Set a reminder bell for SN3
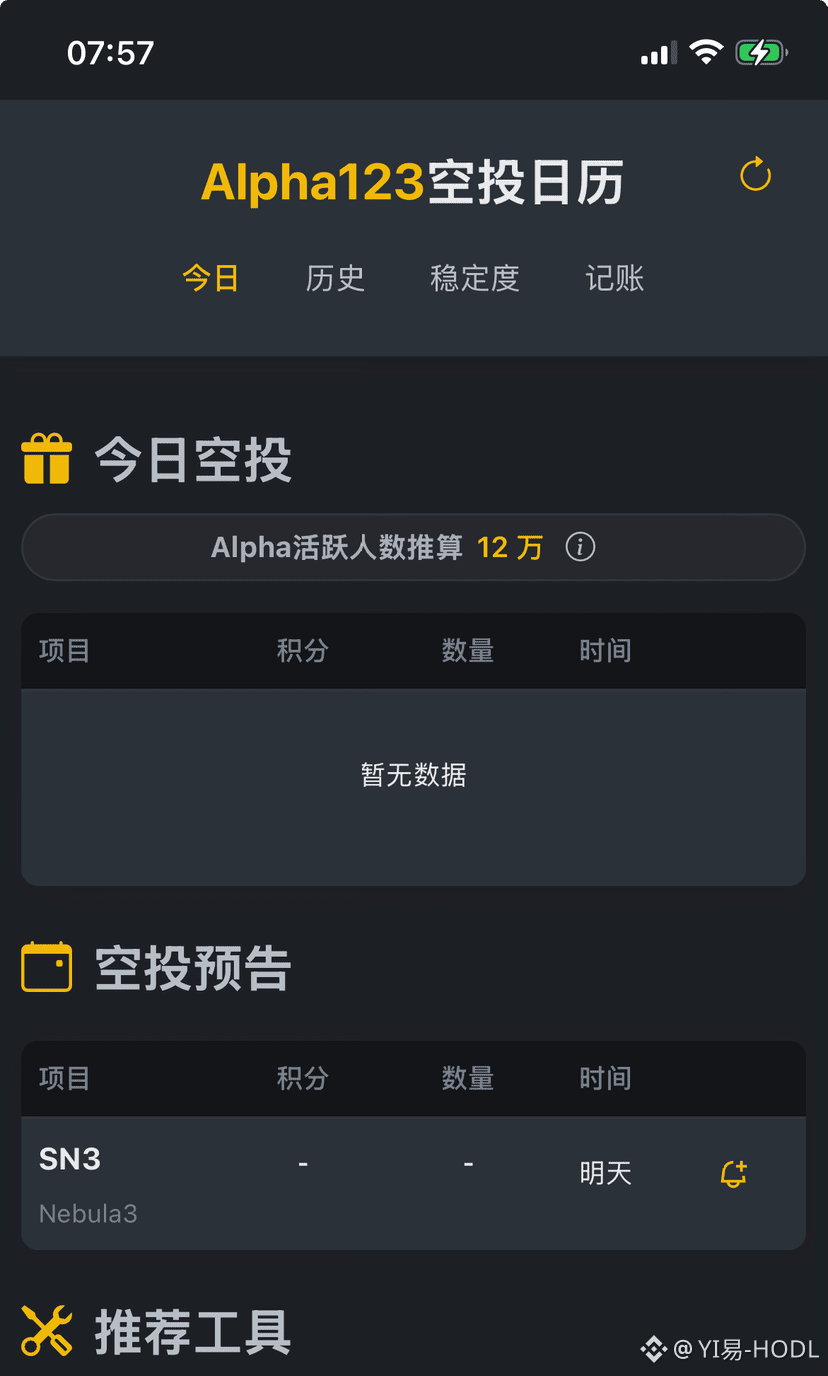Screen dimensions: 828x1376 click(733, 1173)
